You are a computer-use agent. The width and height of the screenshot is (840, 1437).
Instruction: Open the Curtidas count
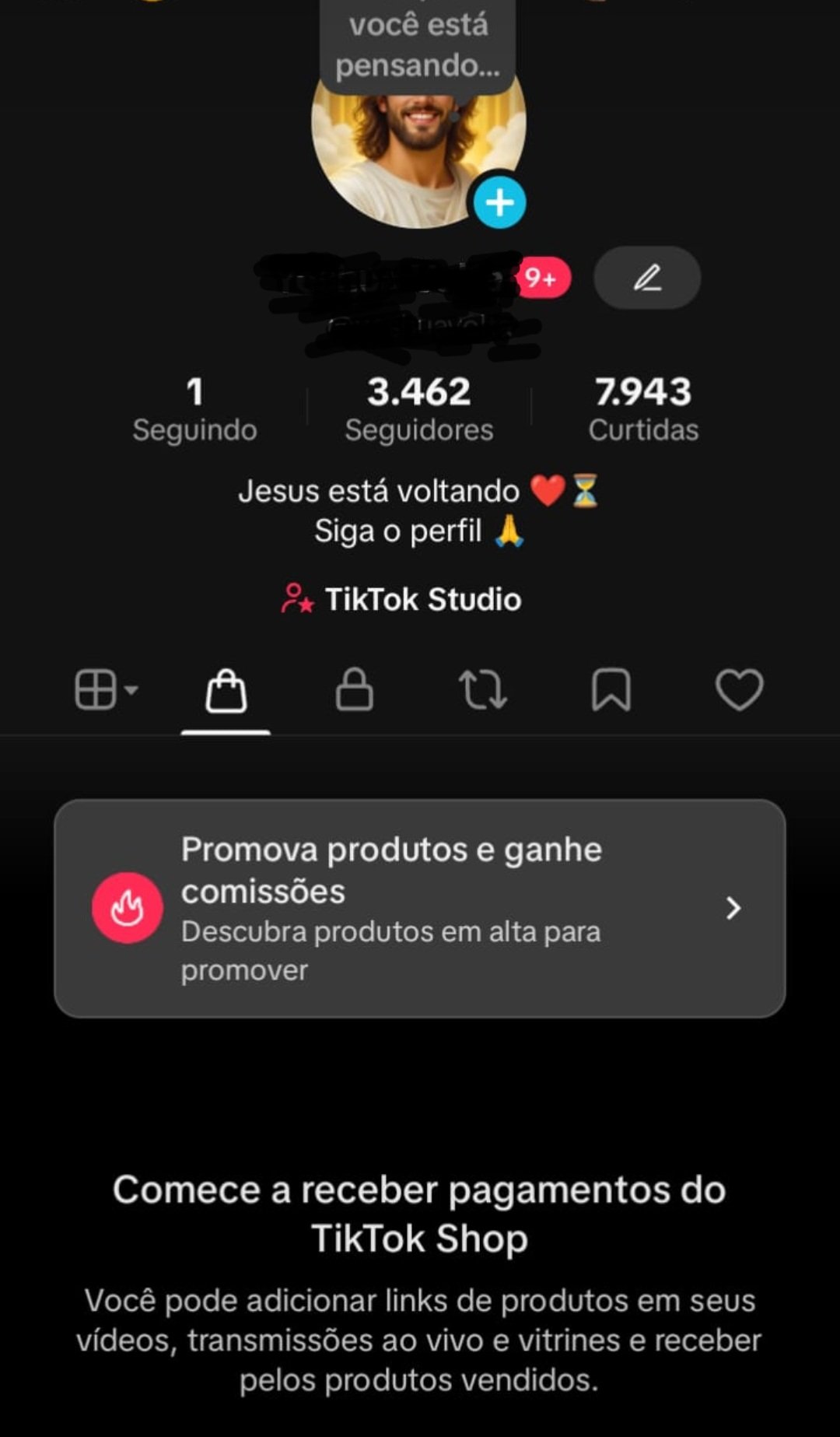point(643,409)
